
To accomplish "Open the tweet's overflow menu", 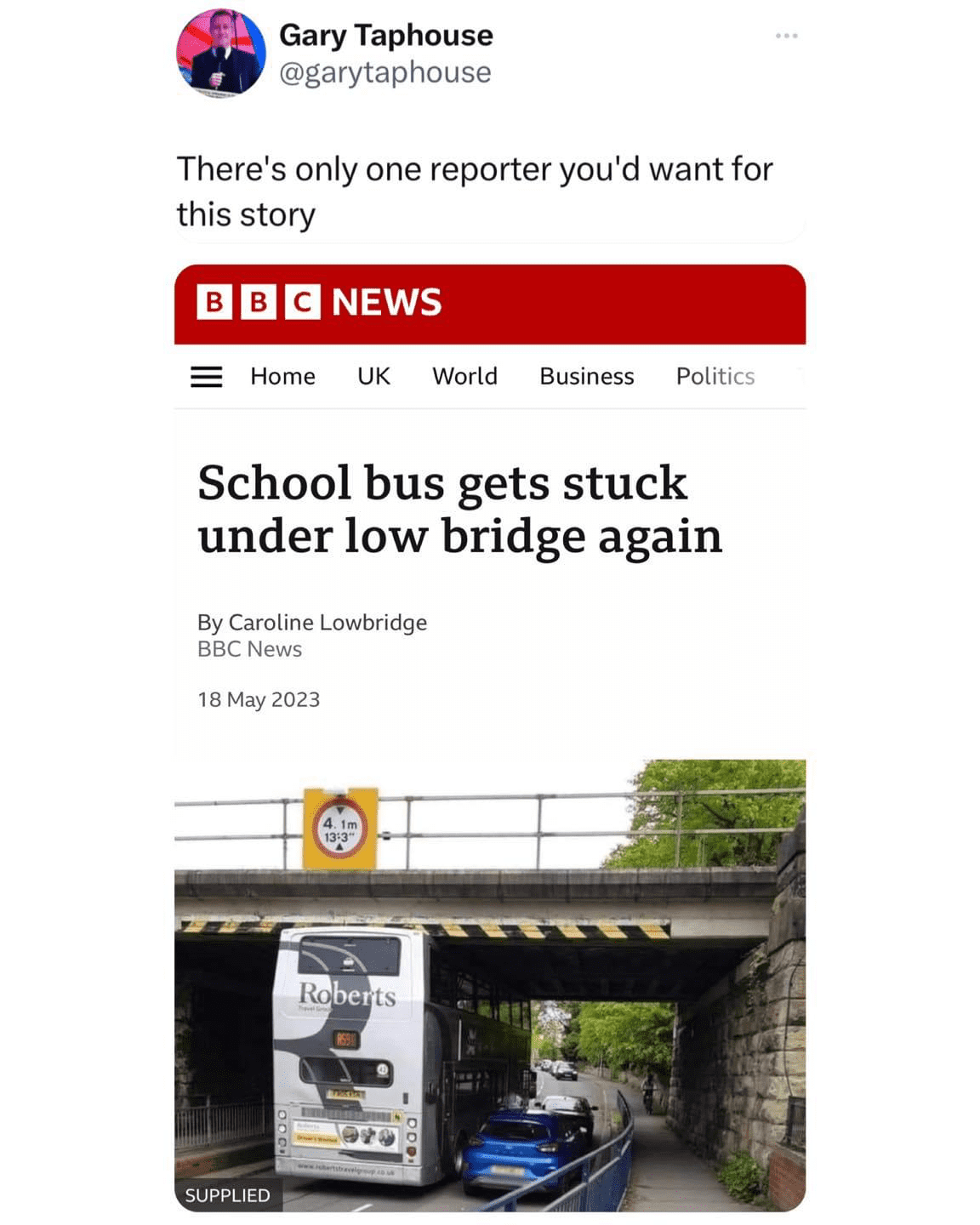I will coord(786,36).
